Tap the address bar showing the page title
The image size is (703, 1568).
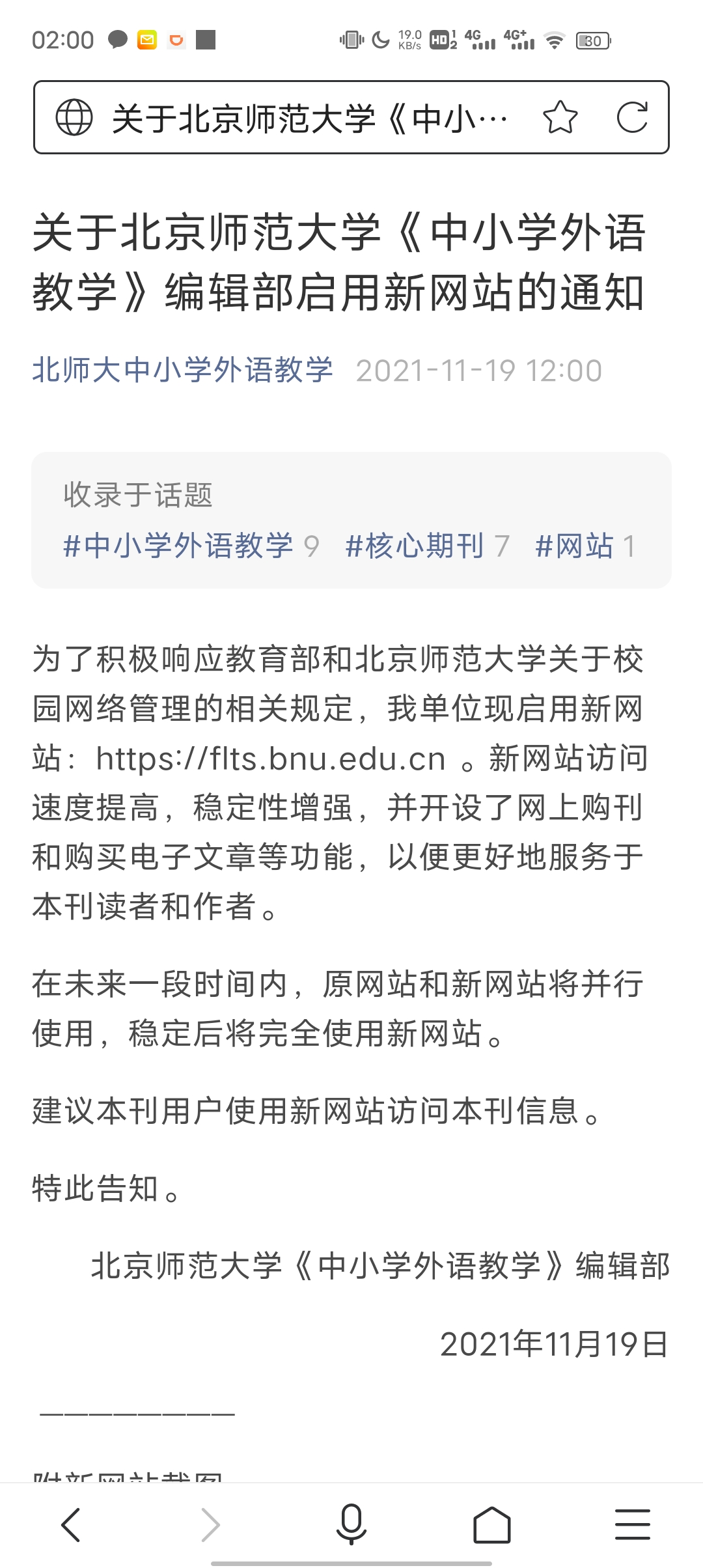click(x=309, y=118)
